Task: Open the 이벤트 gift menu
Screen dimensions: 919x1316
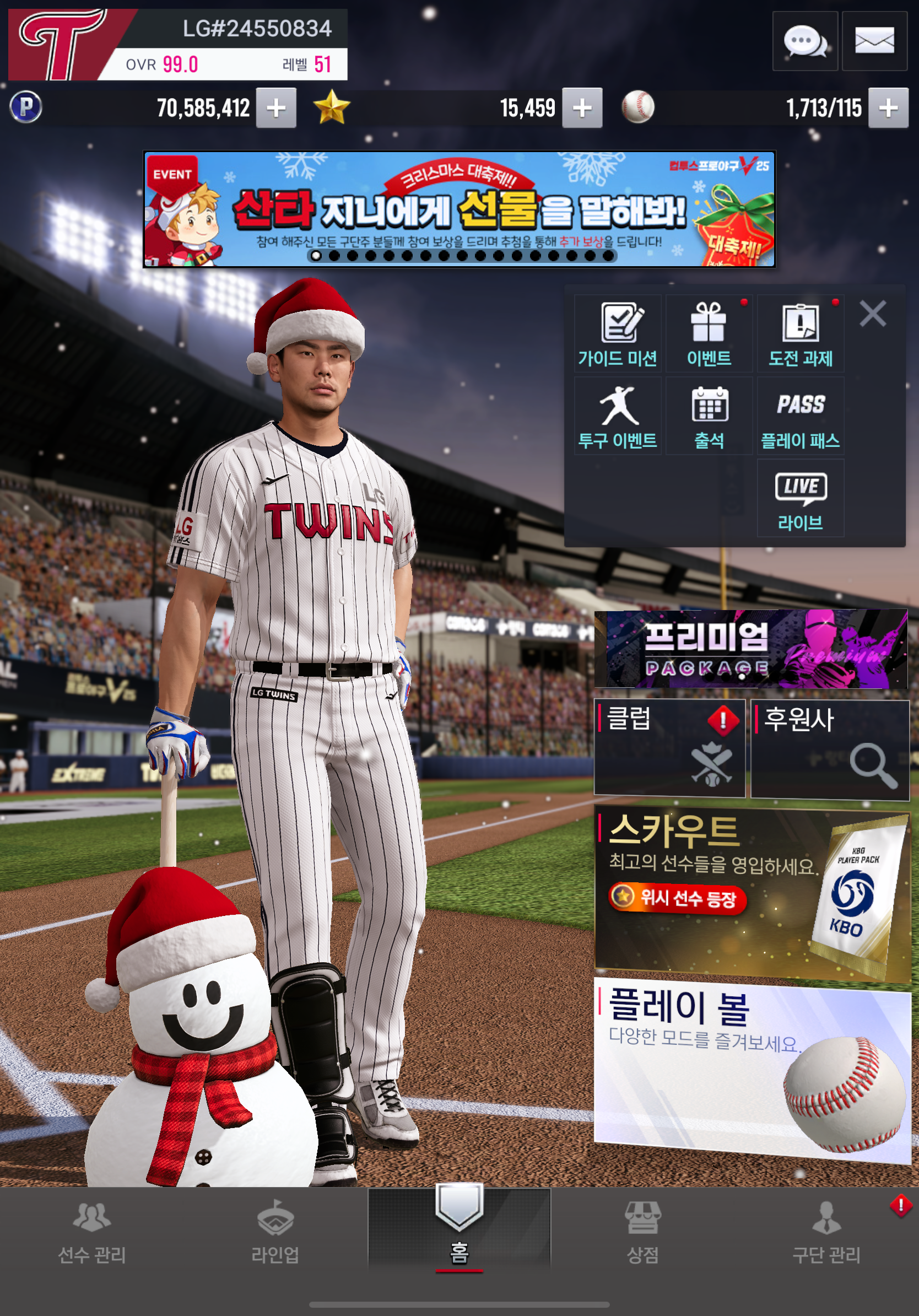Action: (709, 333)
